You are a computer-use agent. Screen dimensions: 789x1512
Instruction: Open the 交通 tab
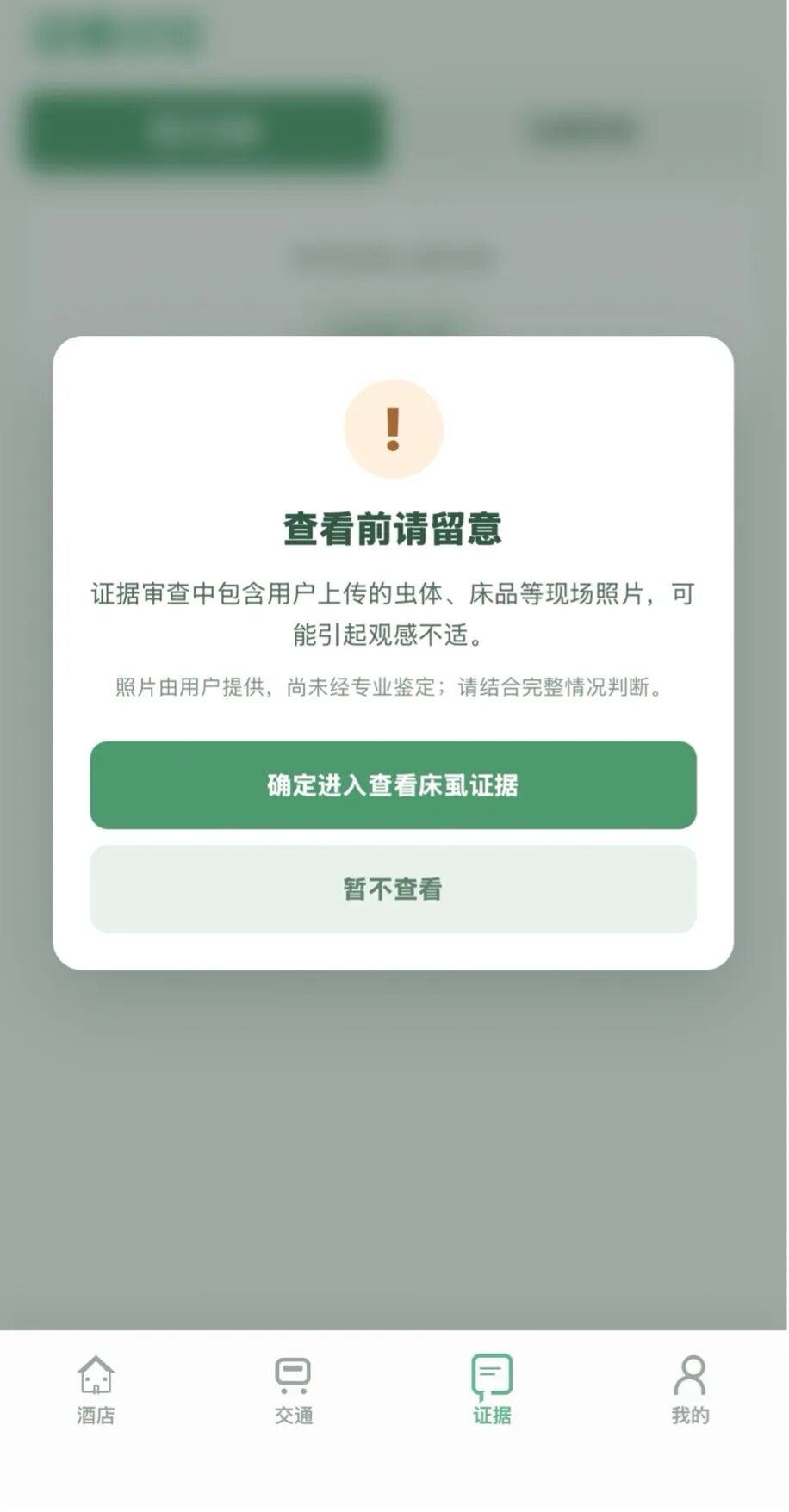point(293,1390)
